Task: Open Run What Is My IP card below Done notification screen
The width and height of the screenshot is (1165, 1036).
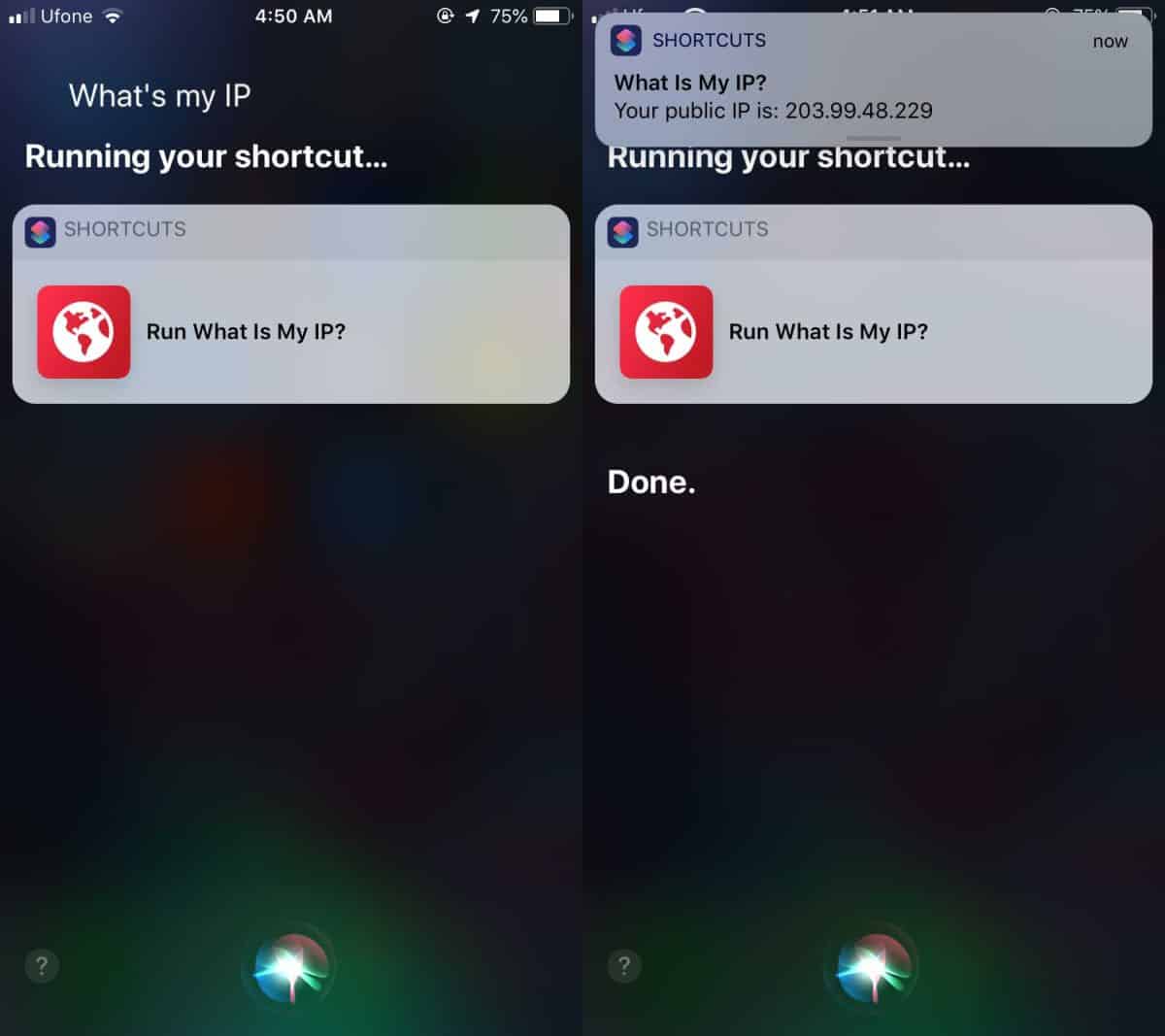Action: 872,332
